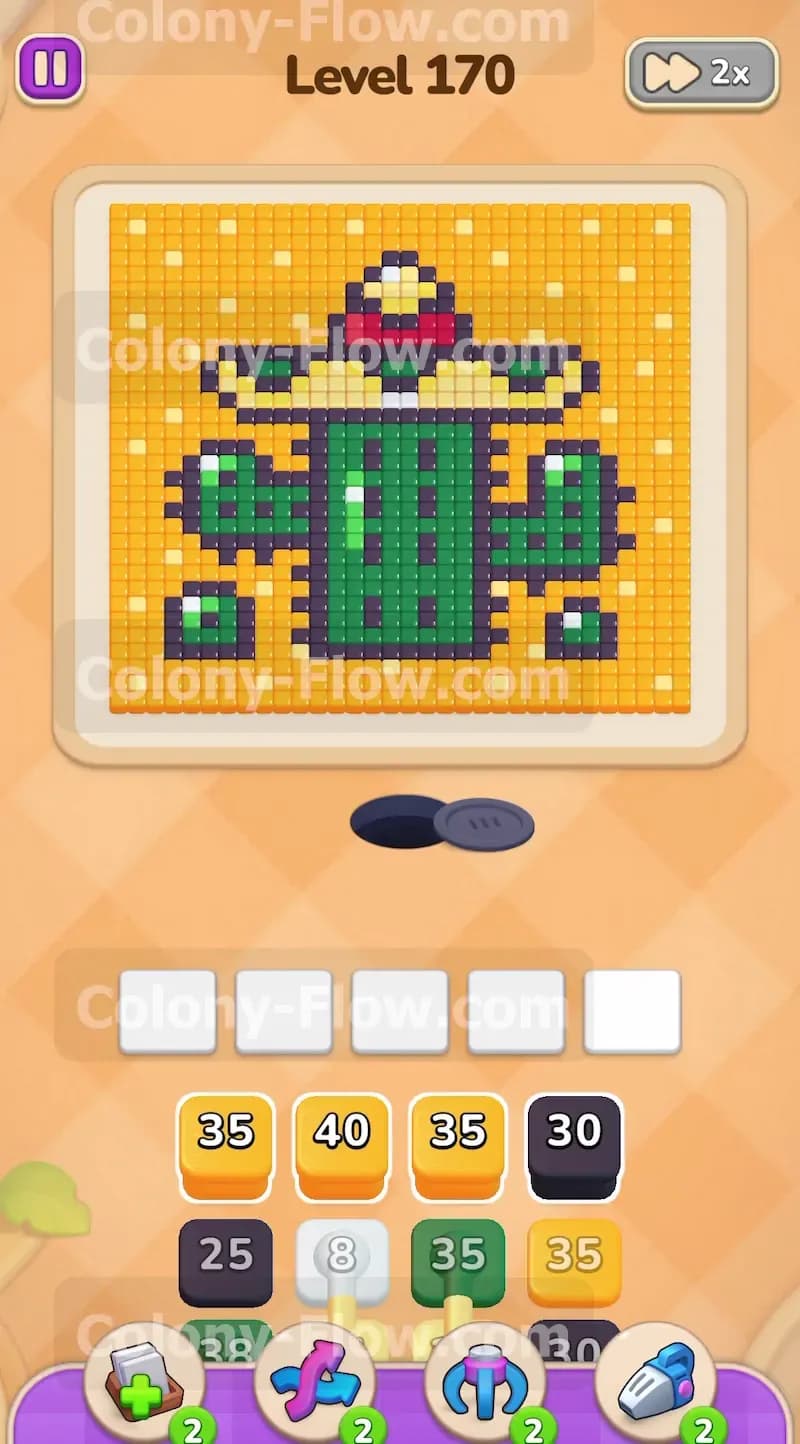Viewport: 800px width, 1444px height.
Task: Use the claw grabber booster
Action: click(485, 1384)
